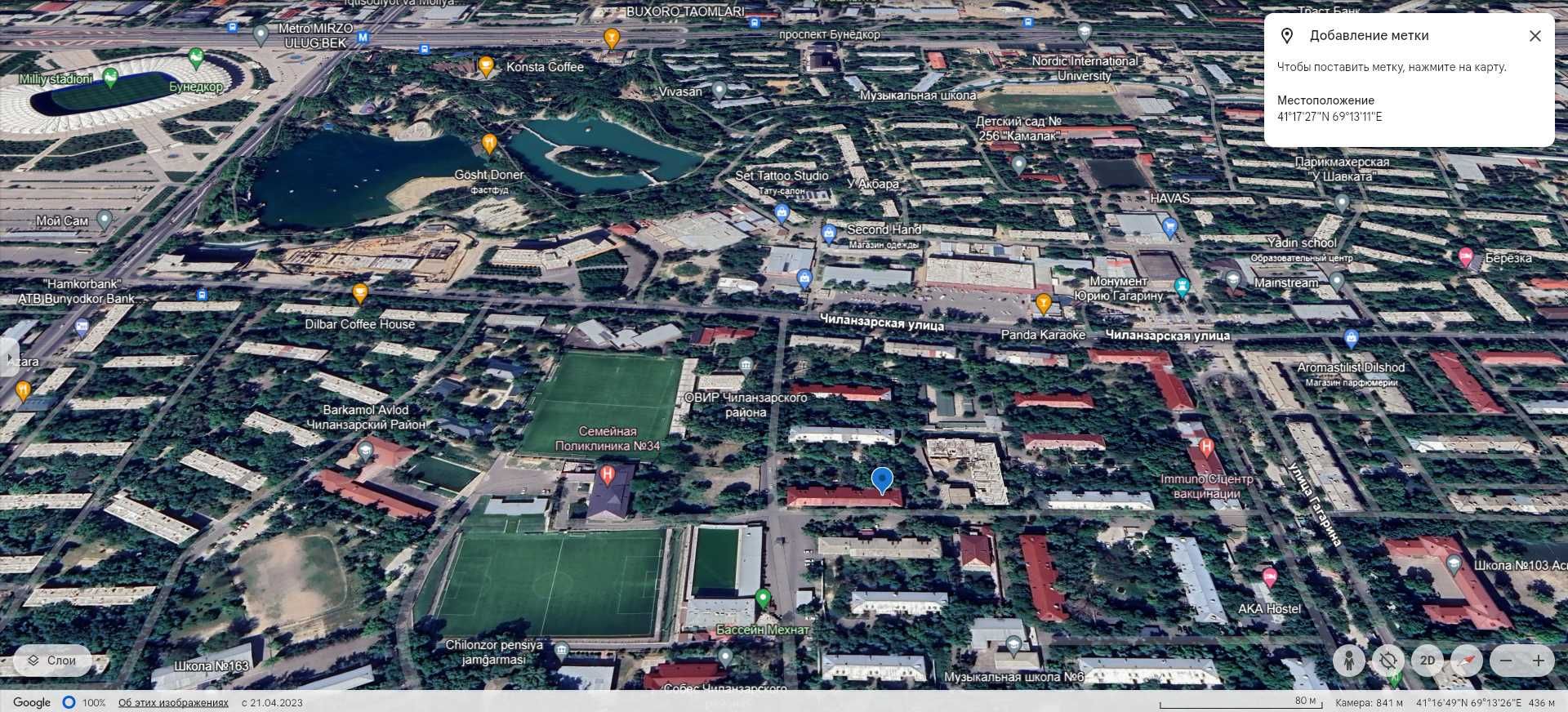Open the Immuno Центр вакцинации marker
The height and width of the screenshot is (712, 1568).
[1206, 447]
